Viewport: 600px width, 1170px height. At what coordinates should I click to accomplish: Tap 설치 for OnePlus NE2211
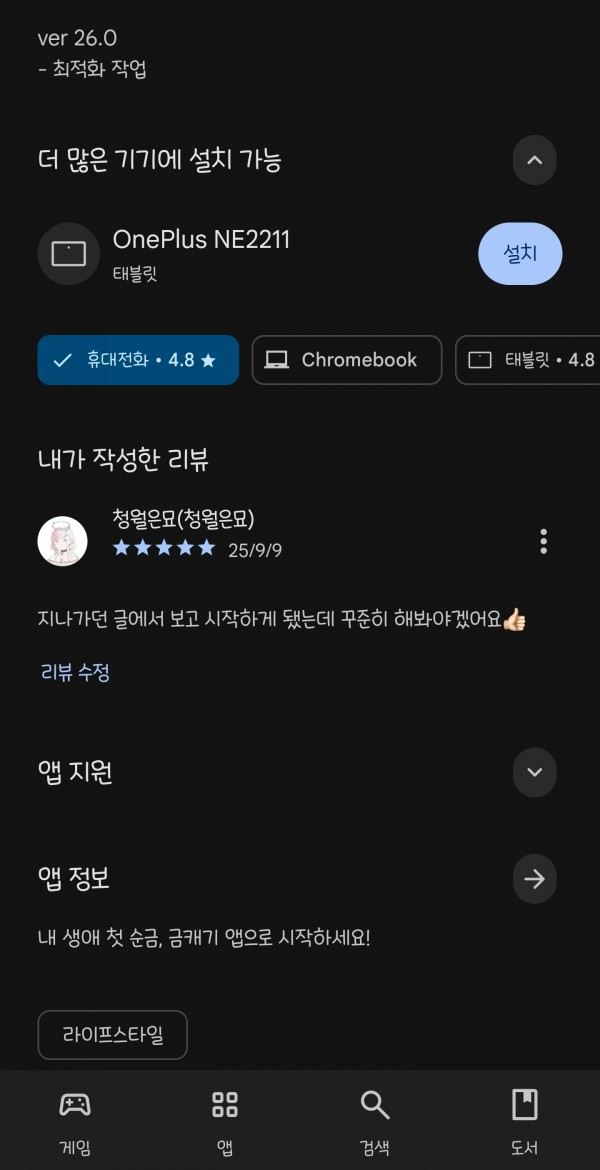520,254
